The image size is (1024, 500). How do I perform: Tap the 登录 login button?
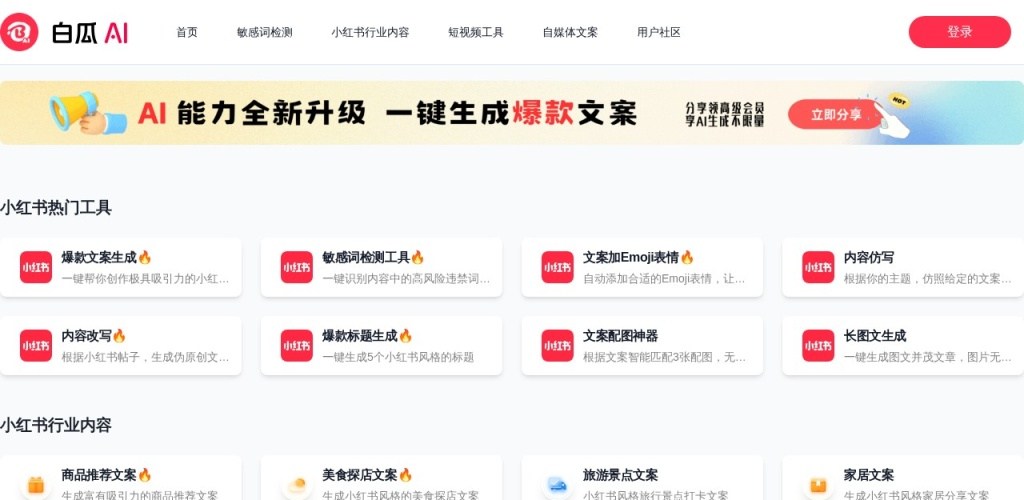(959, 32)
